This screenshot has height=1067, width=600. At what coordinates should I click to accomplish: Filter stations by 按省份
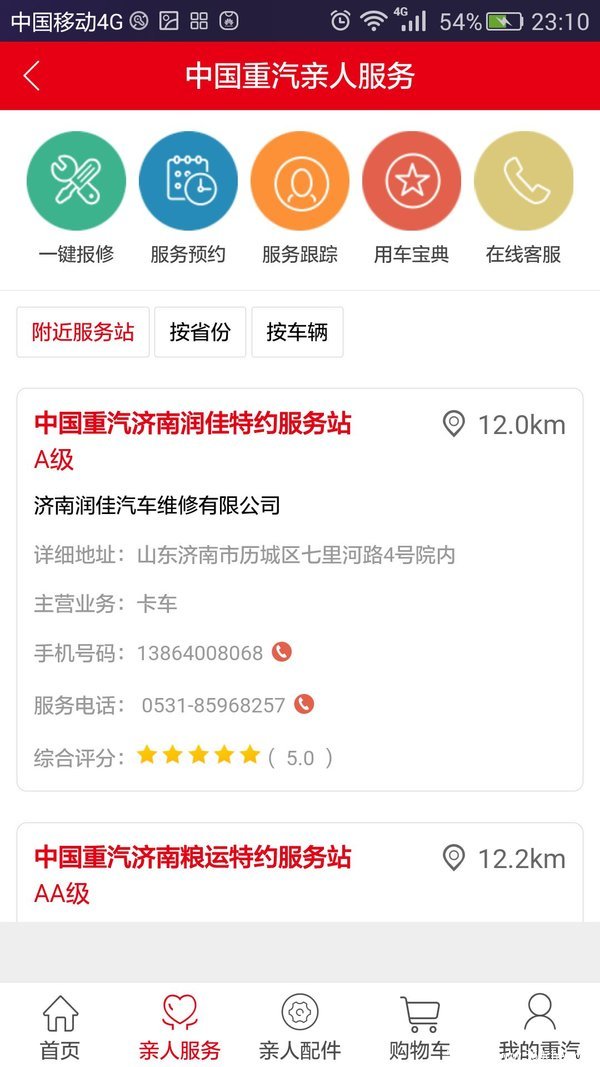tap(200, 333)
